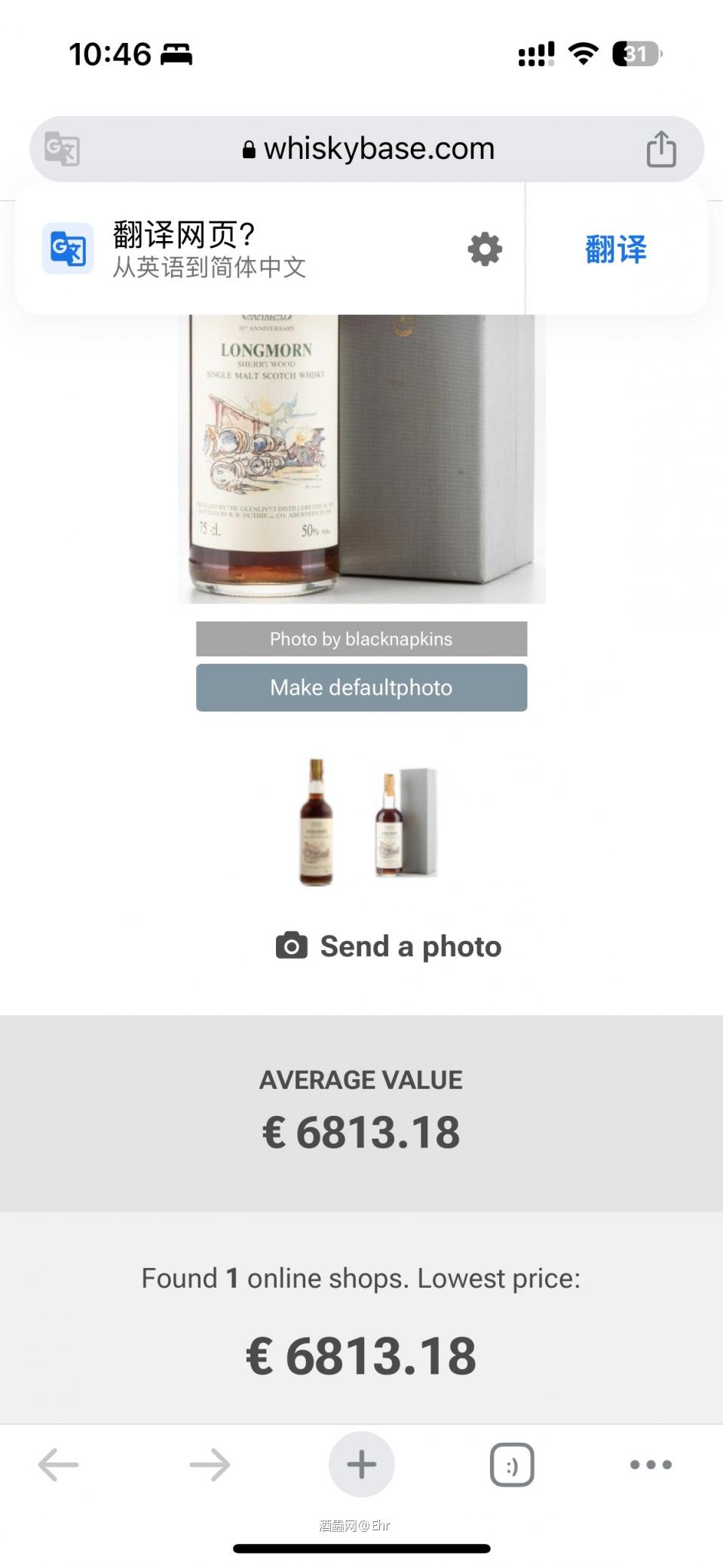Go back to the previous page

pos(59,1465)
